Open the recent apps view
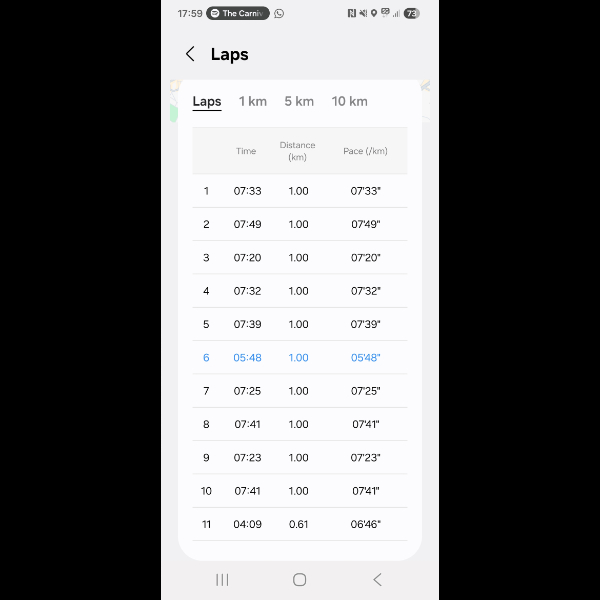The width and height of the screenshot is (600, 600). [x=222, y=579]
